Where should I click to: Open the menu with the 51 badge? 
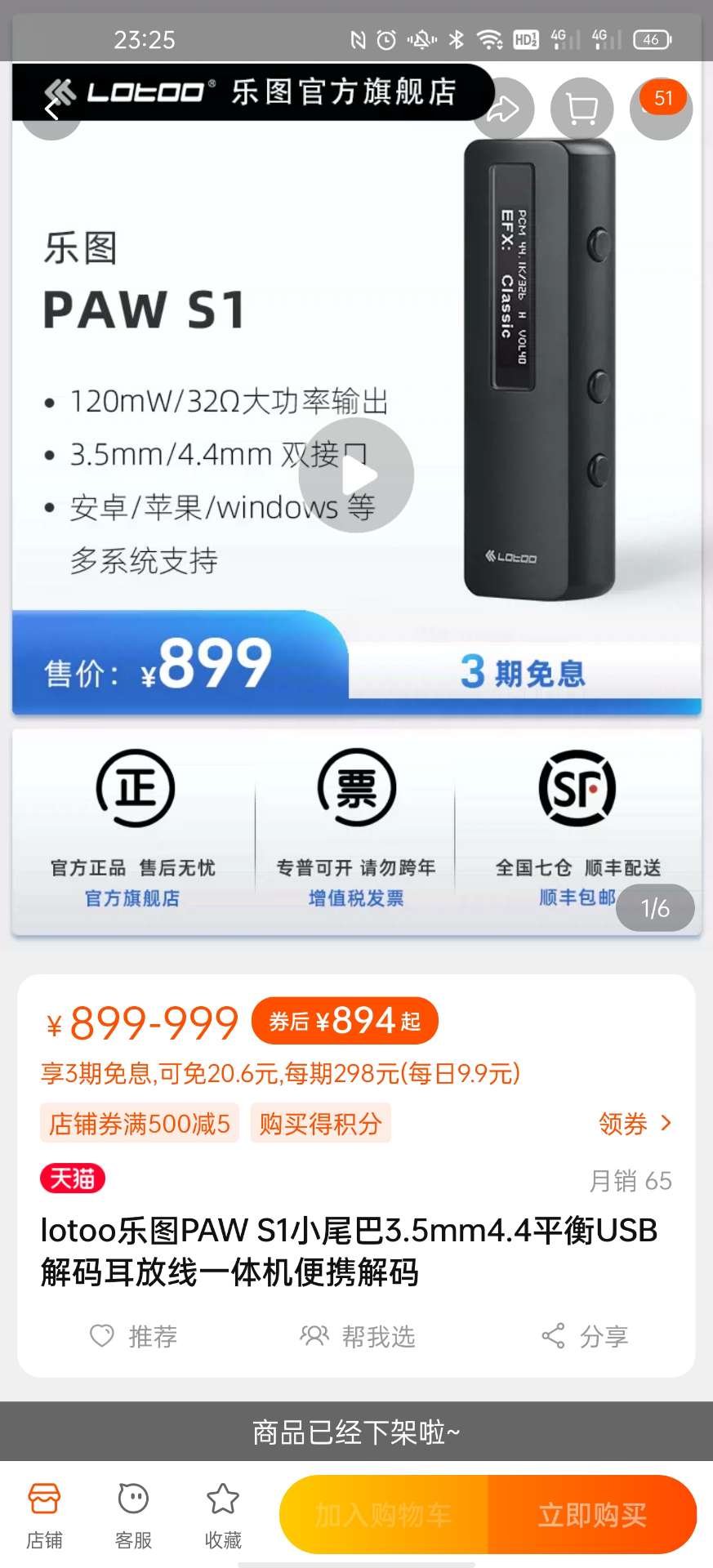(x=661, y=109)
